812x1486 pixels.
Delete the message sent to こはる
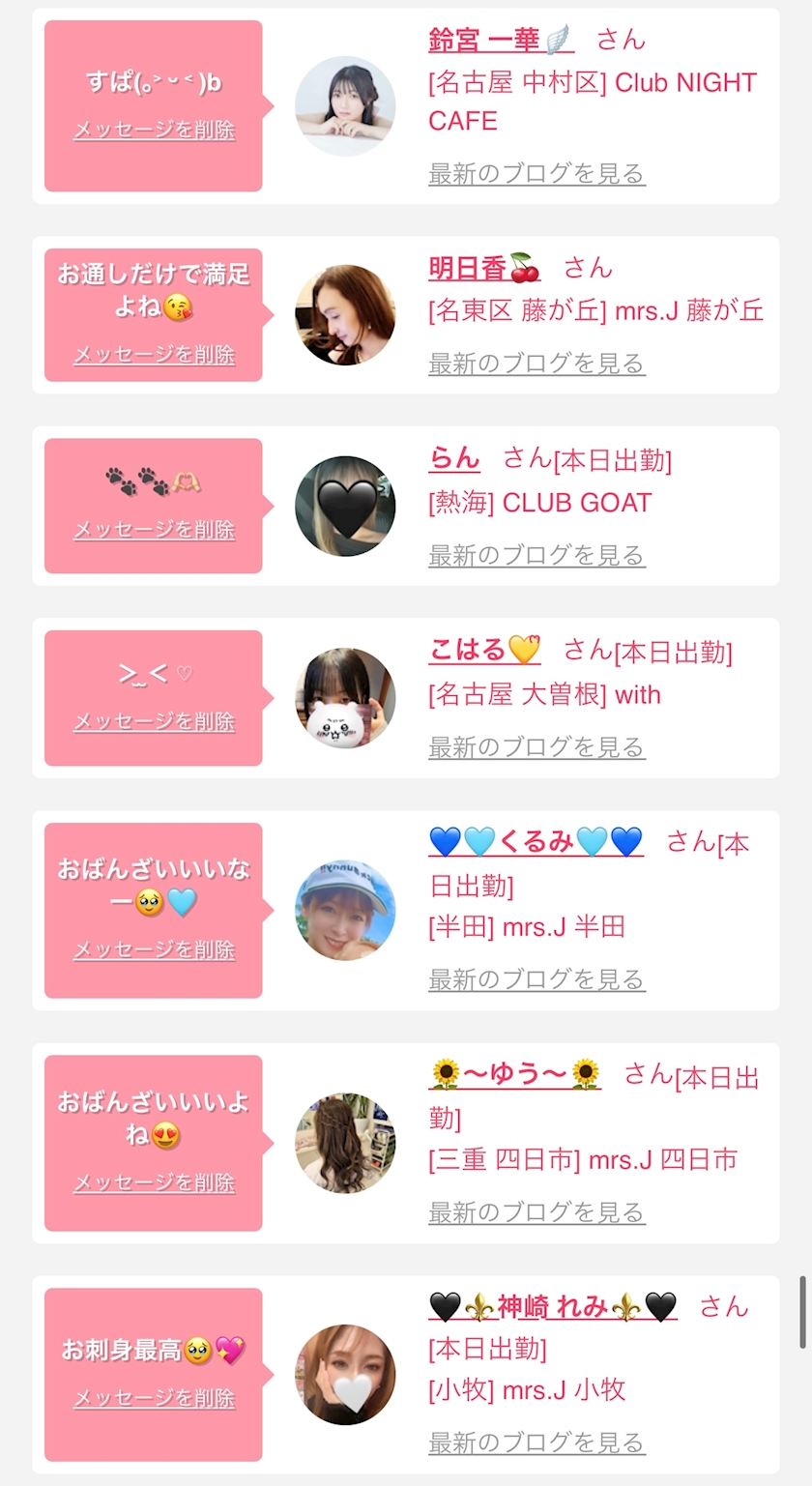(154, 721)
